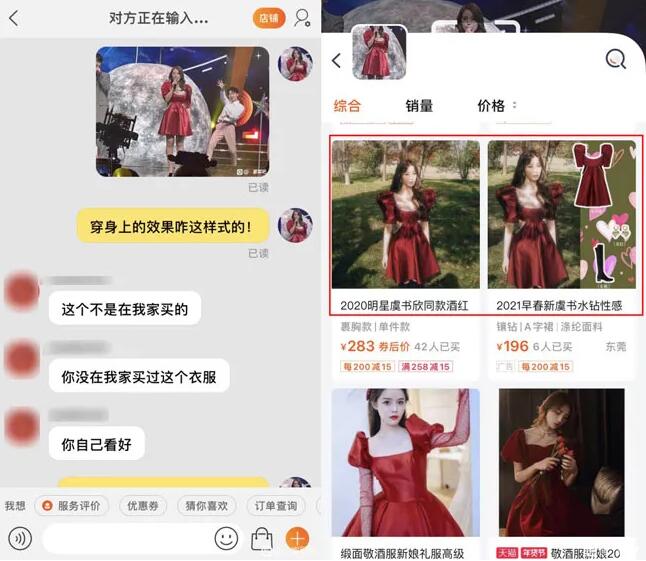Open the contact profile icon in chat header
This screenshot has width=646, height=561.
(x=301, y=18)
